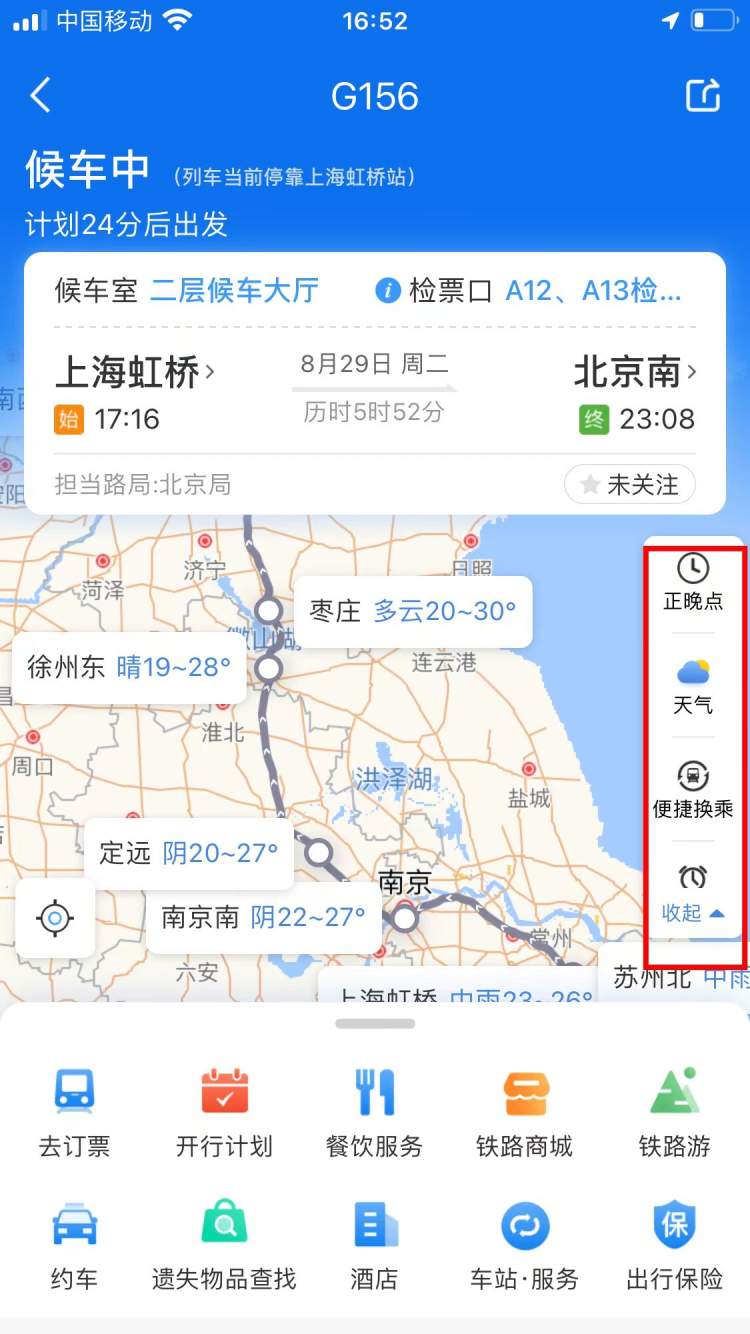Open 铁路游 railway travel

click(674, 1112)
